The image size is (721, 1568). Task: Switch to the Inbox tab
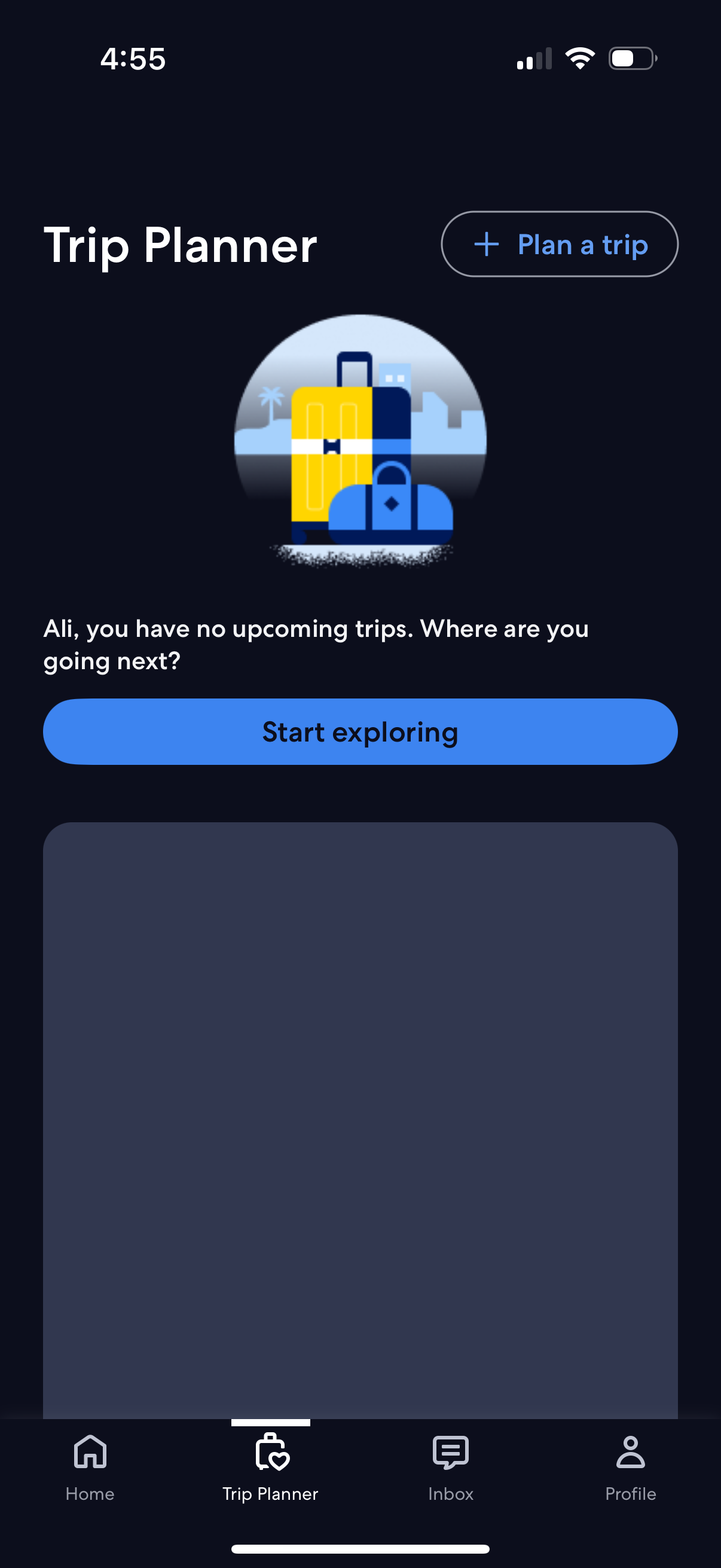[x=450, y=1473]
